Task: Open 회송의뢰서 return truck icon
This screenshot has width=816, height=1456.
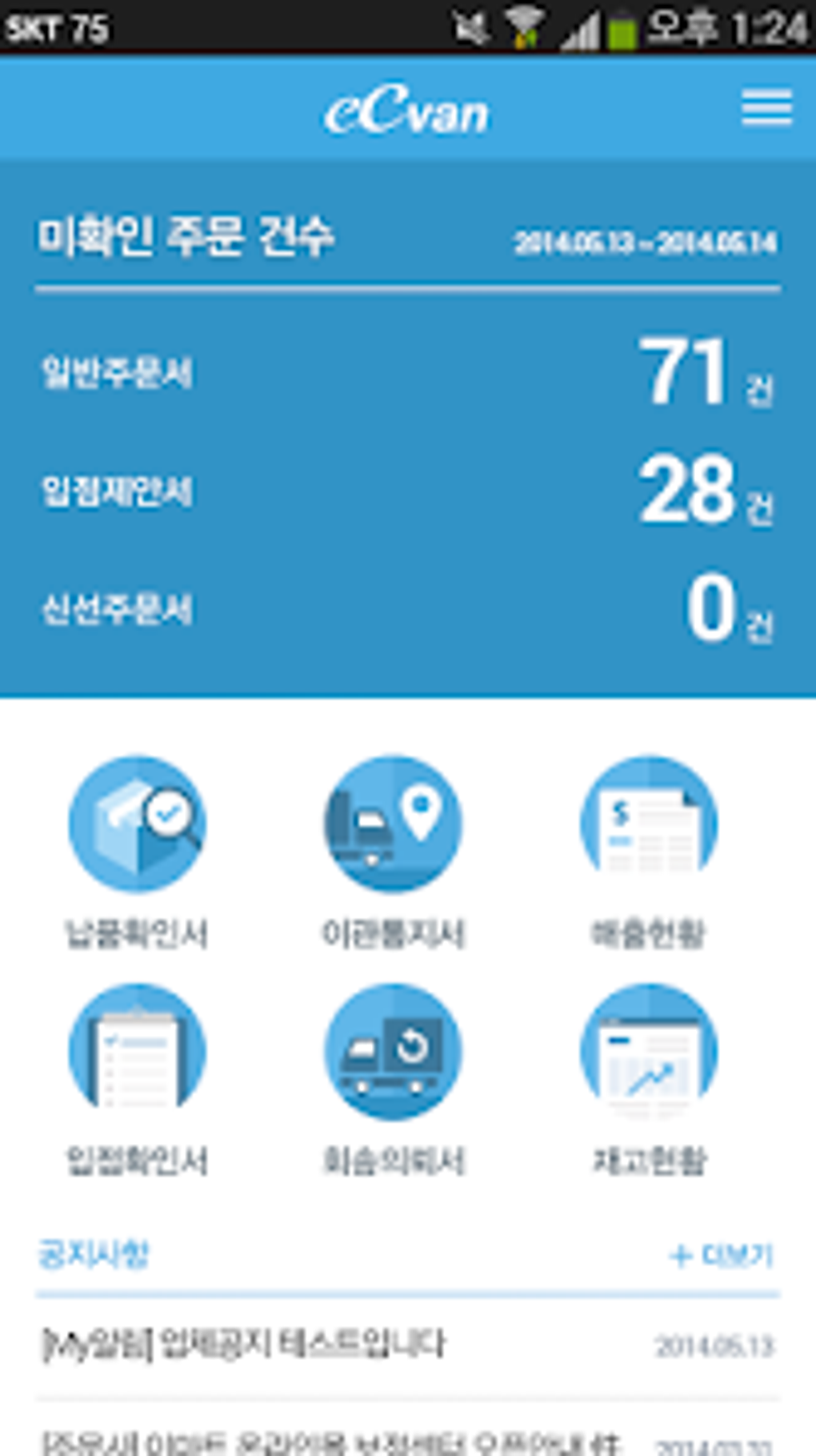Action: [x=393, y=1051]
